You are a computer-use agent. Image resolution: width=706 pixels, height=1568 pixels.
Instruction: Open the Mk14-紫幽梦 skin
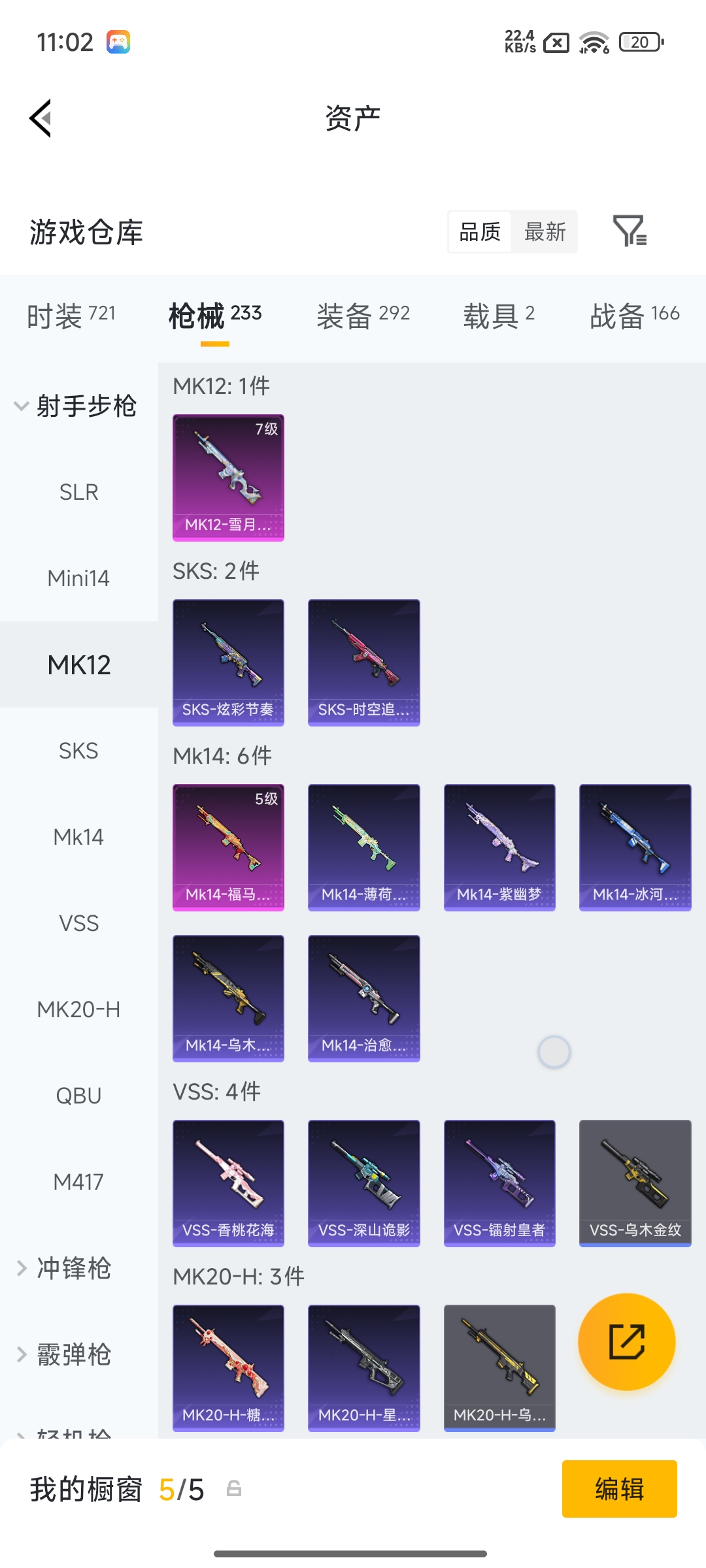pyautogui.click(x=499, y=847)
